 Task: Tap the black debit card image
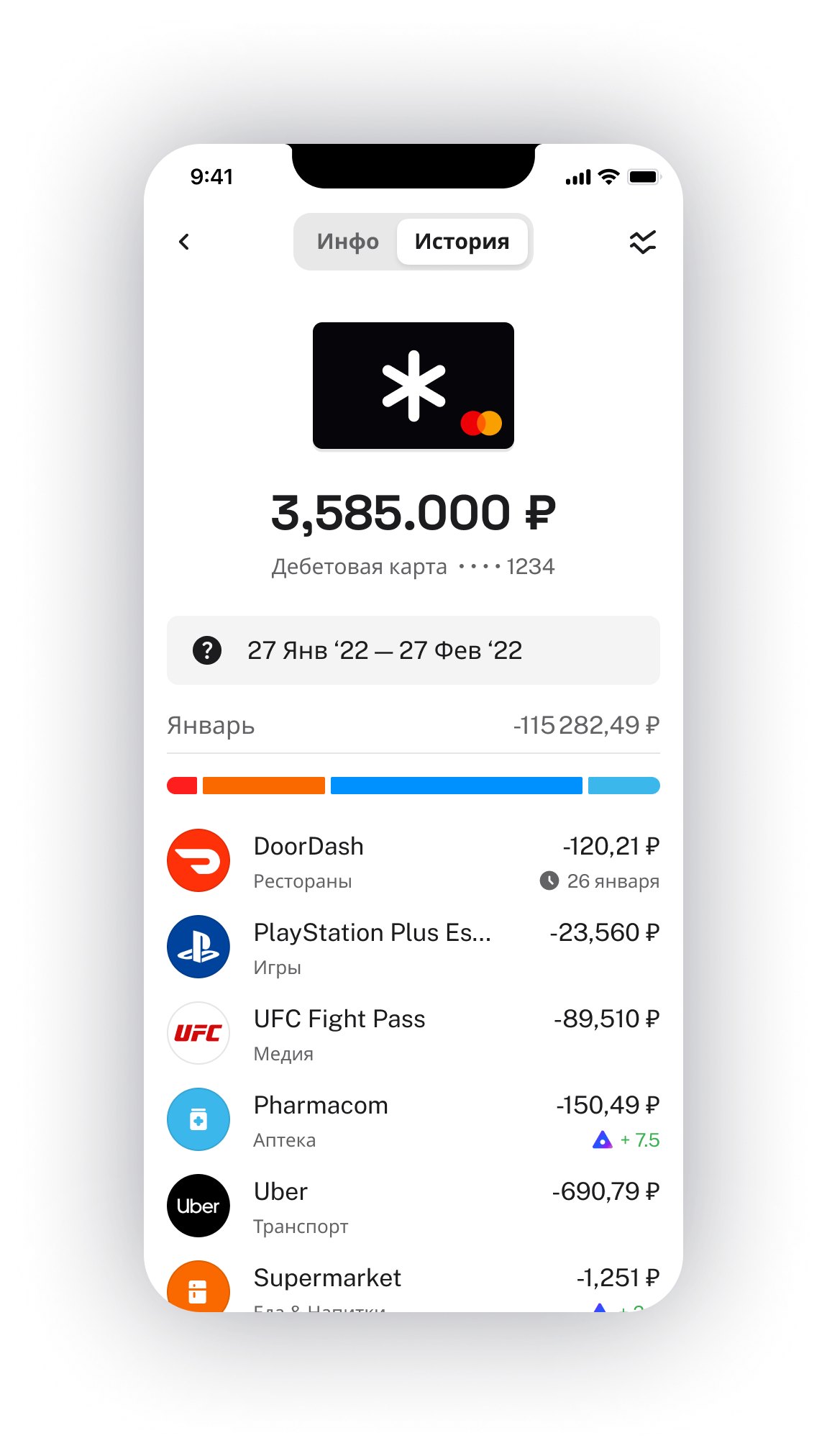[x=413, y=386]
